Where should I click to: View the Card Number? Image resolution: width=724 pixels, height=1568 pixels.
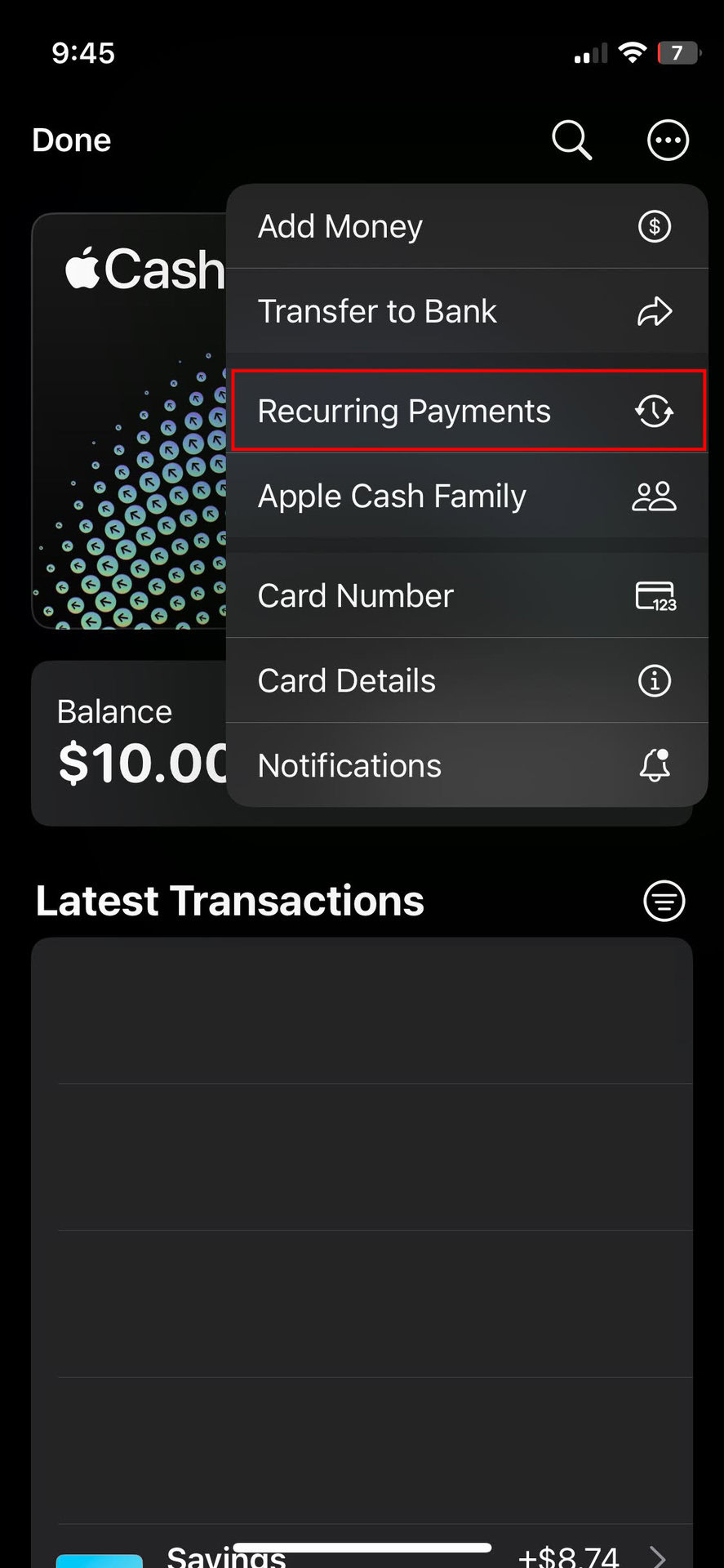[466, 595]
